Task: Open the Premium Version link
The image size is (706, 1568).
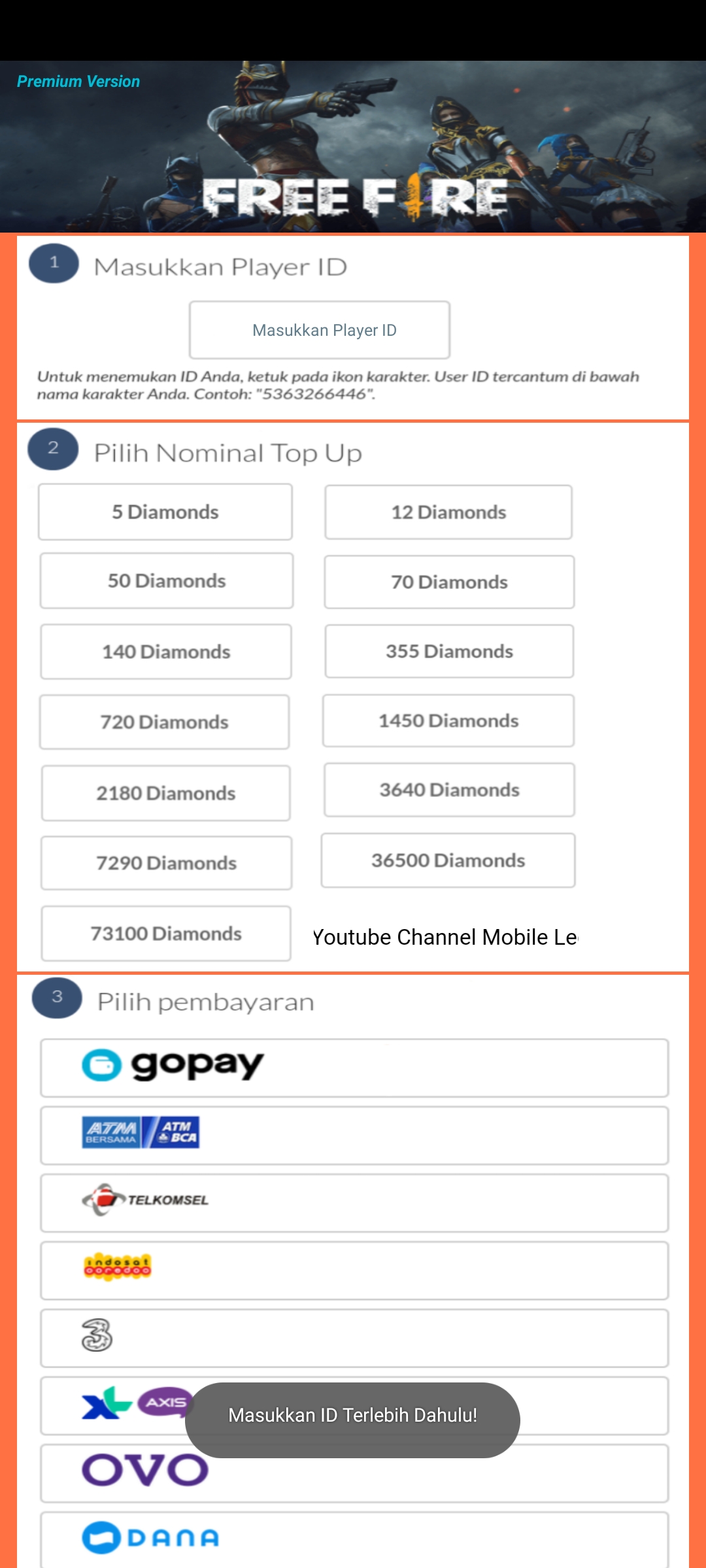Action: click(x=77, y=81)
